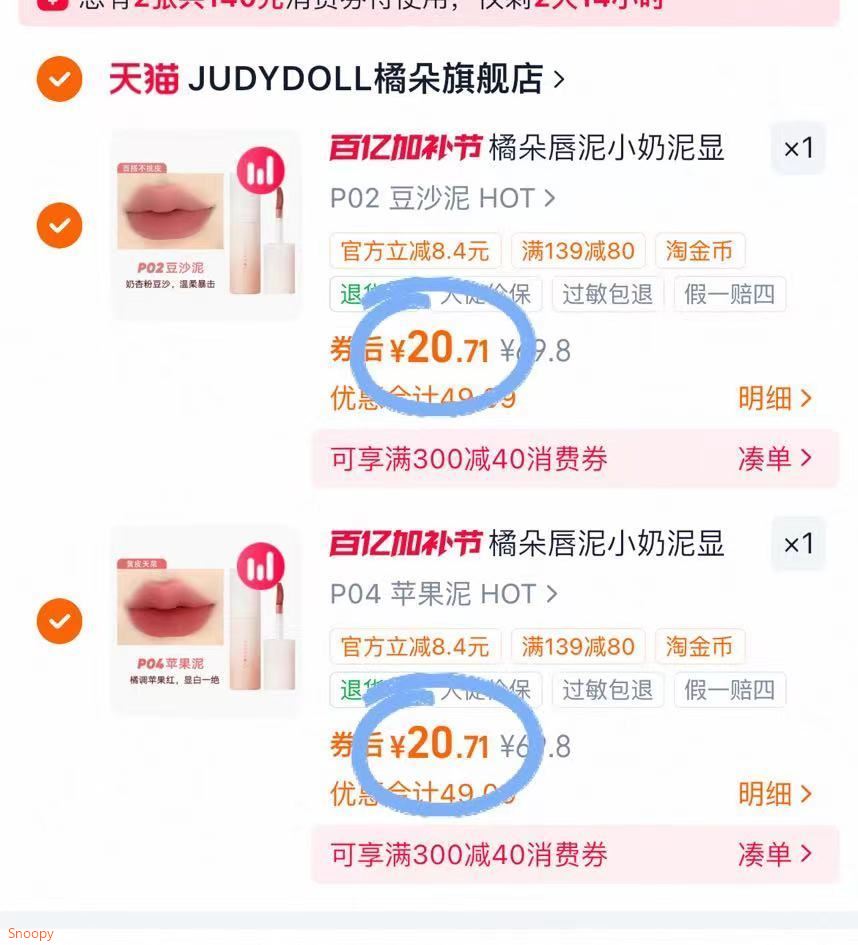Tap 凑单 under the P02 豆沙泥 item
Viewport: 858px width, 945px height.
775,459
